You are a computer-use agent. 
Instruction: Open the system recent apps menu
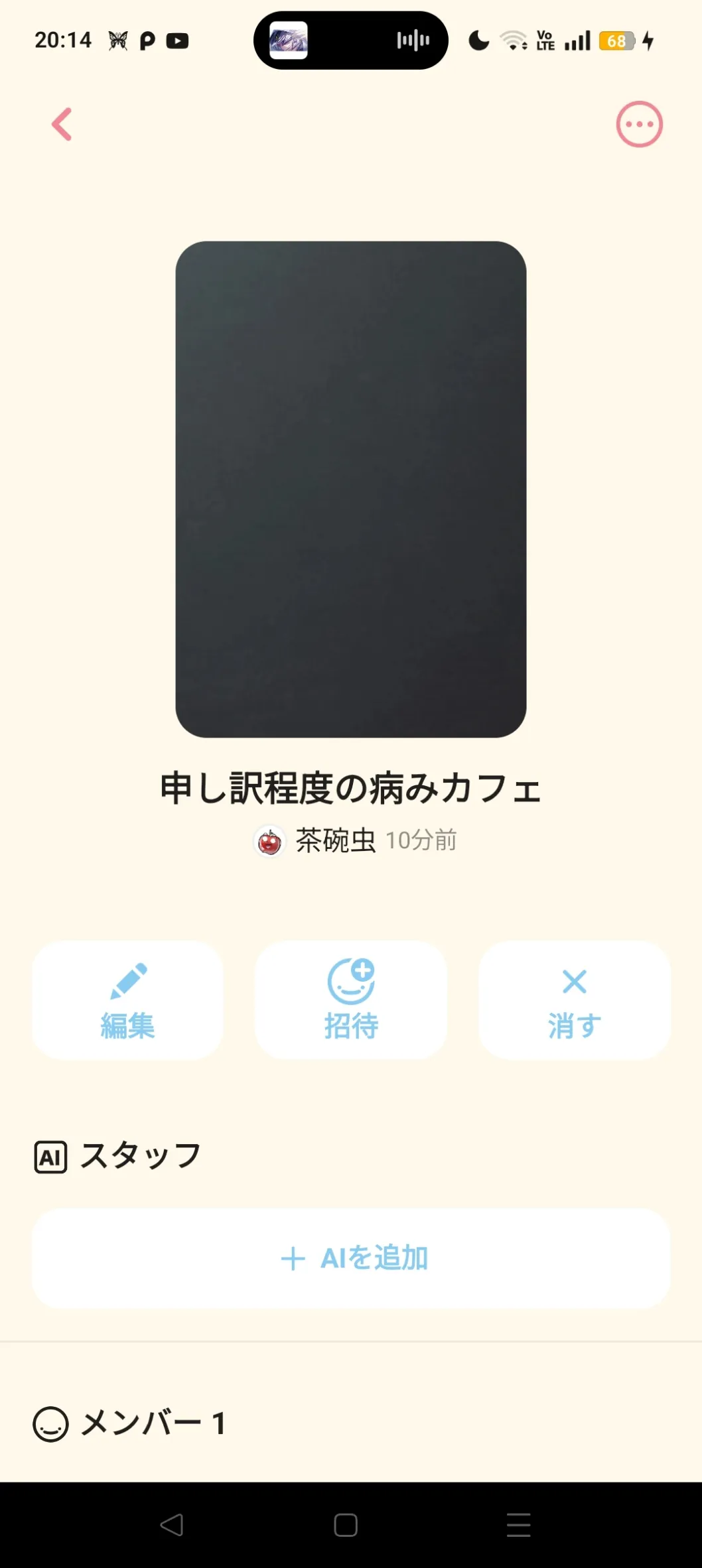(x=518, y=1525)
